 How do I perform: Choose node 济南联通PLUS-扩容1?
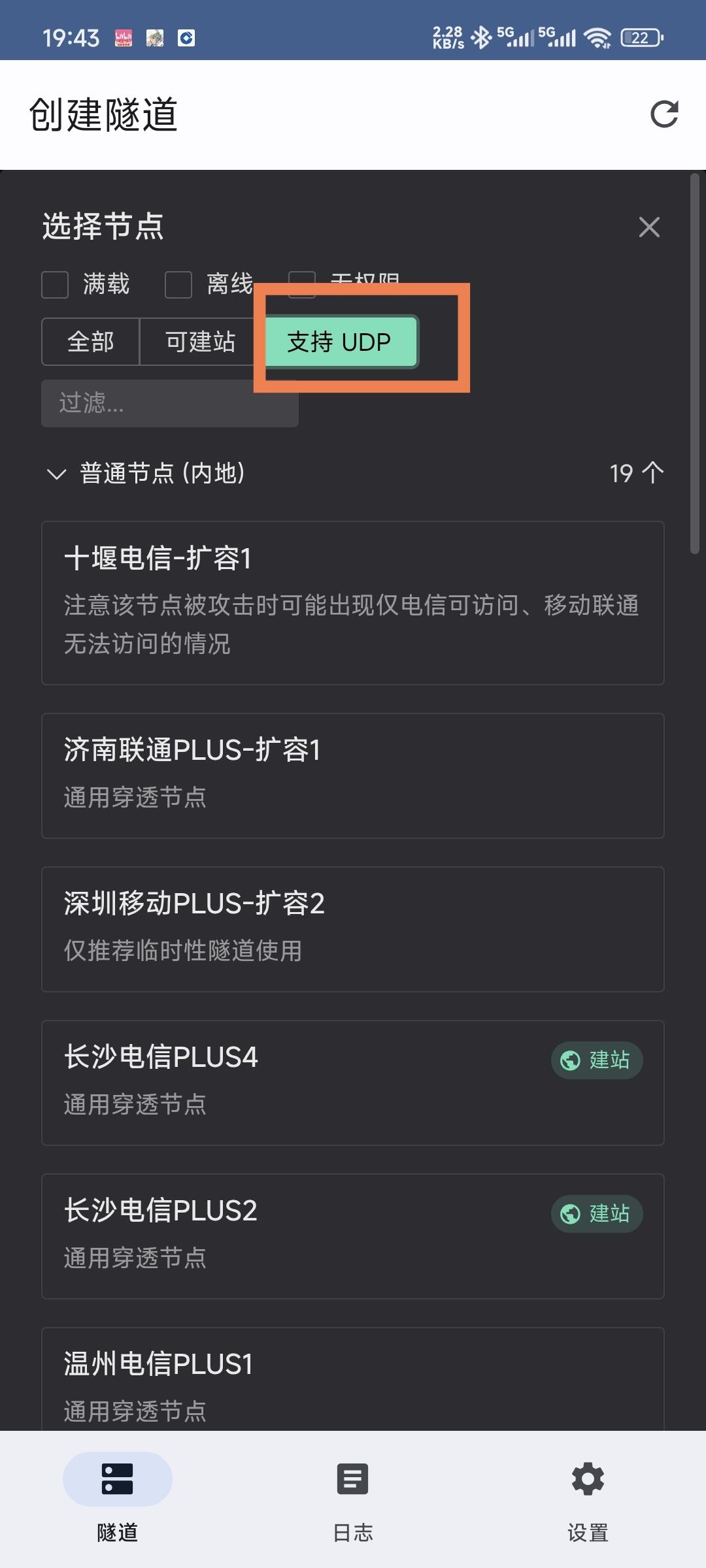(353, 776)
